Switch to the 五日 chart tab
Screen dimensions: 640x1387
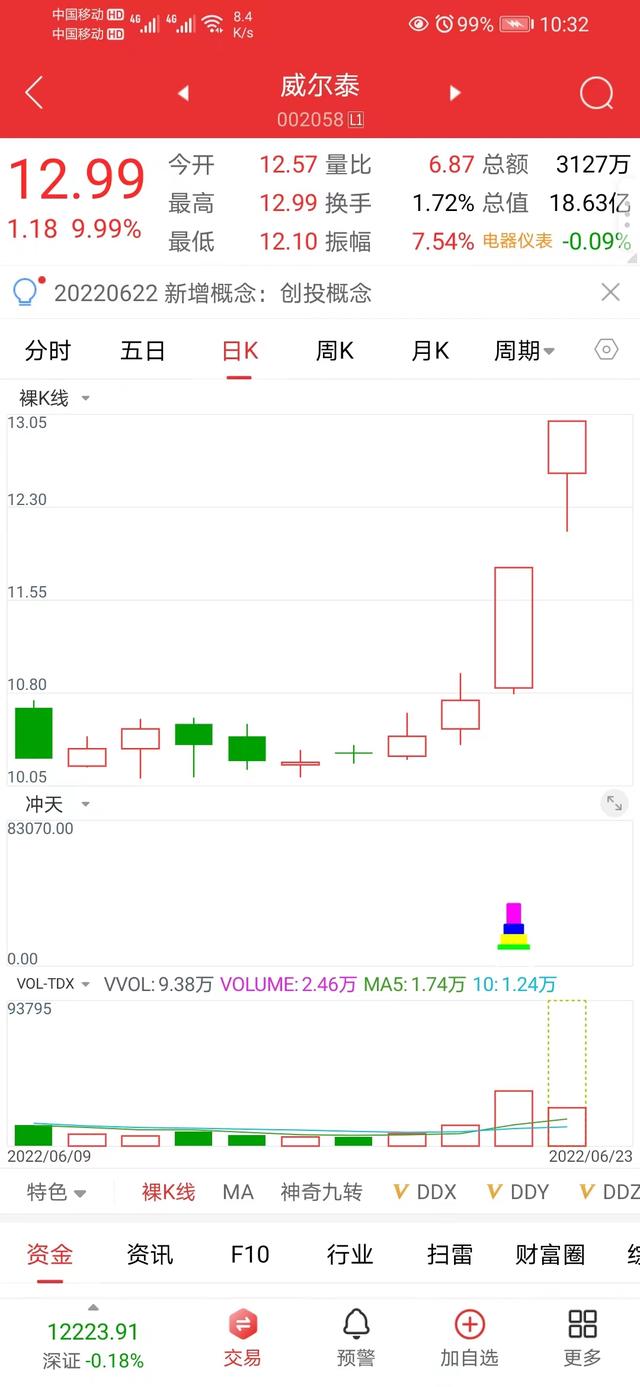(143, 351)
